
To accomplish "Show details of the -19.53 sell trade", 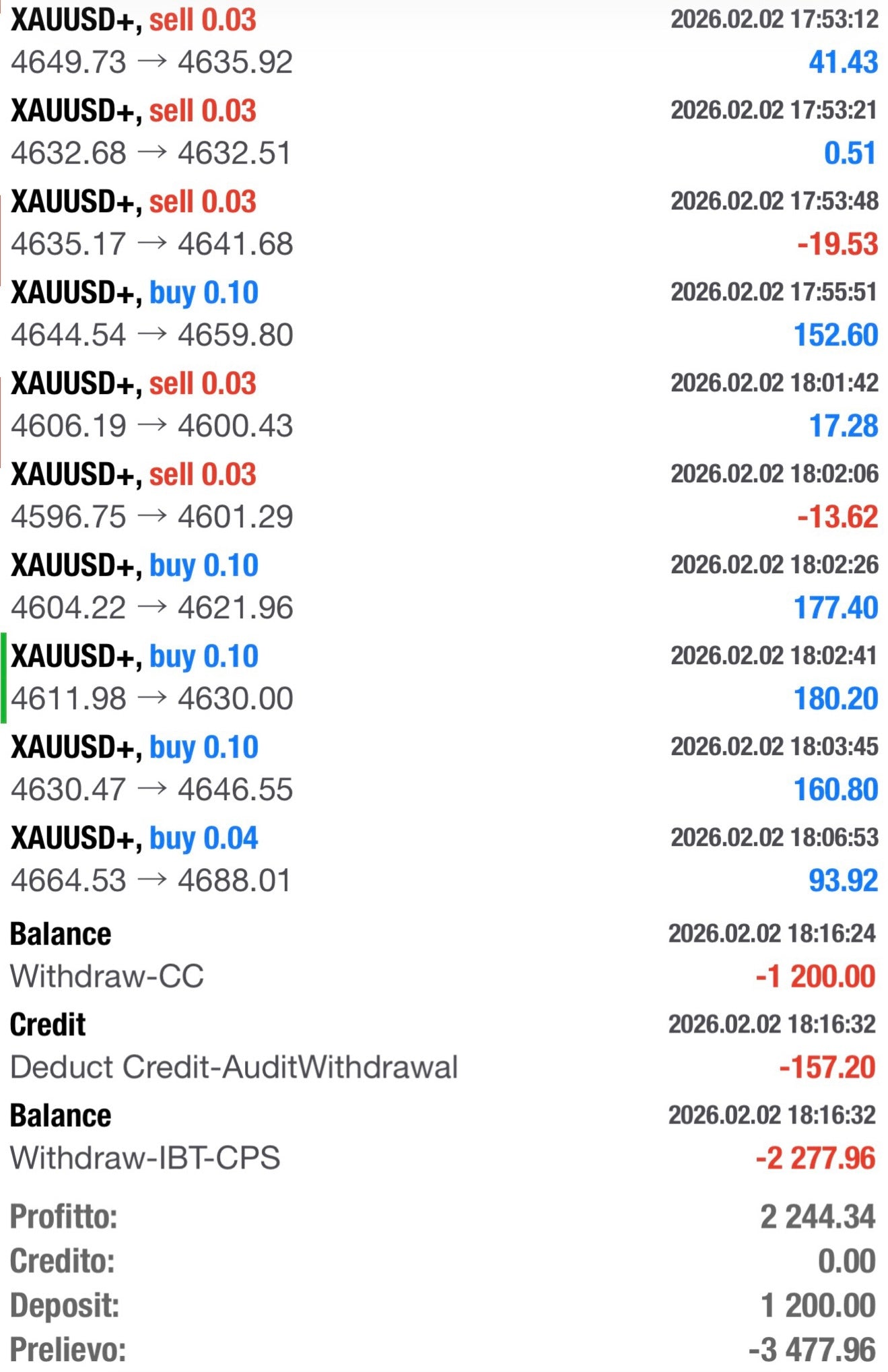I will pos(444,223).
